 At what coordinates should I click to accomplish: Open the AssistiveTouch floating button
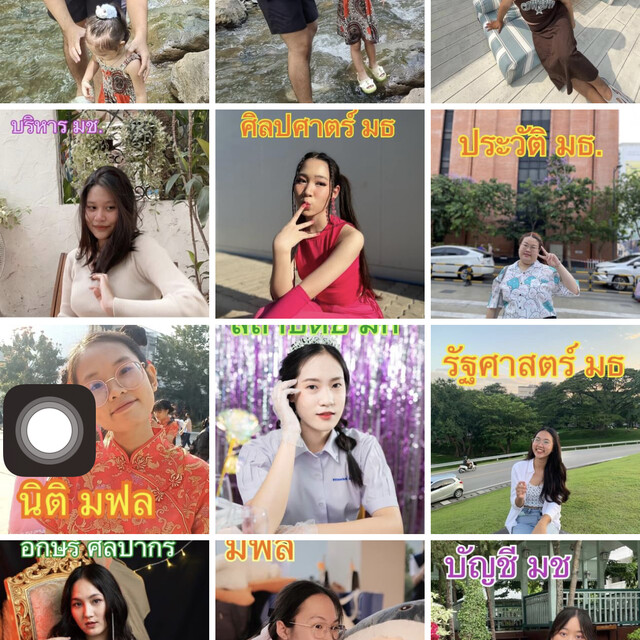tap(49, 430)
